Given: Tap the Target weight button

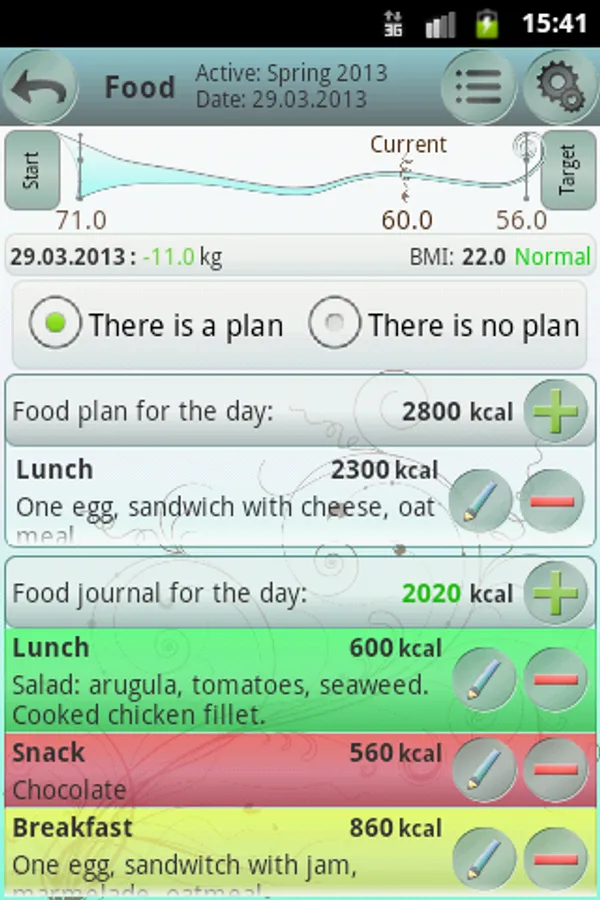Looking at the screenshot, I should tap(568, 170).
